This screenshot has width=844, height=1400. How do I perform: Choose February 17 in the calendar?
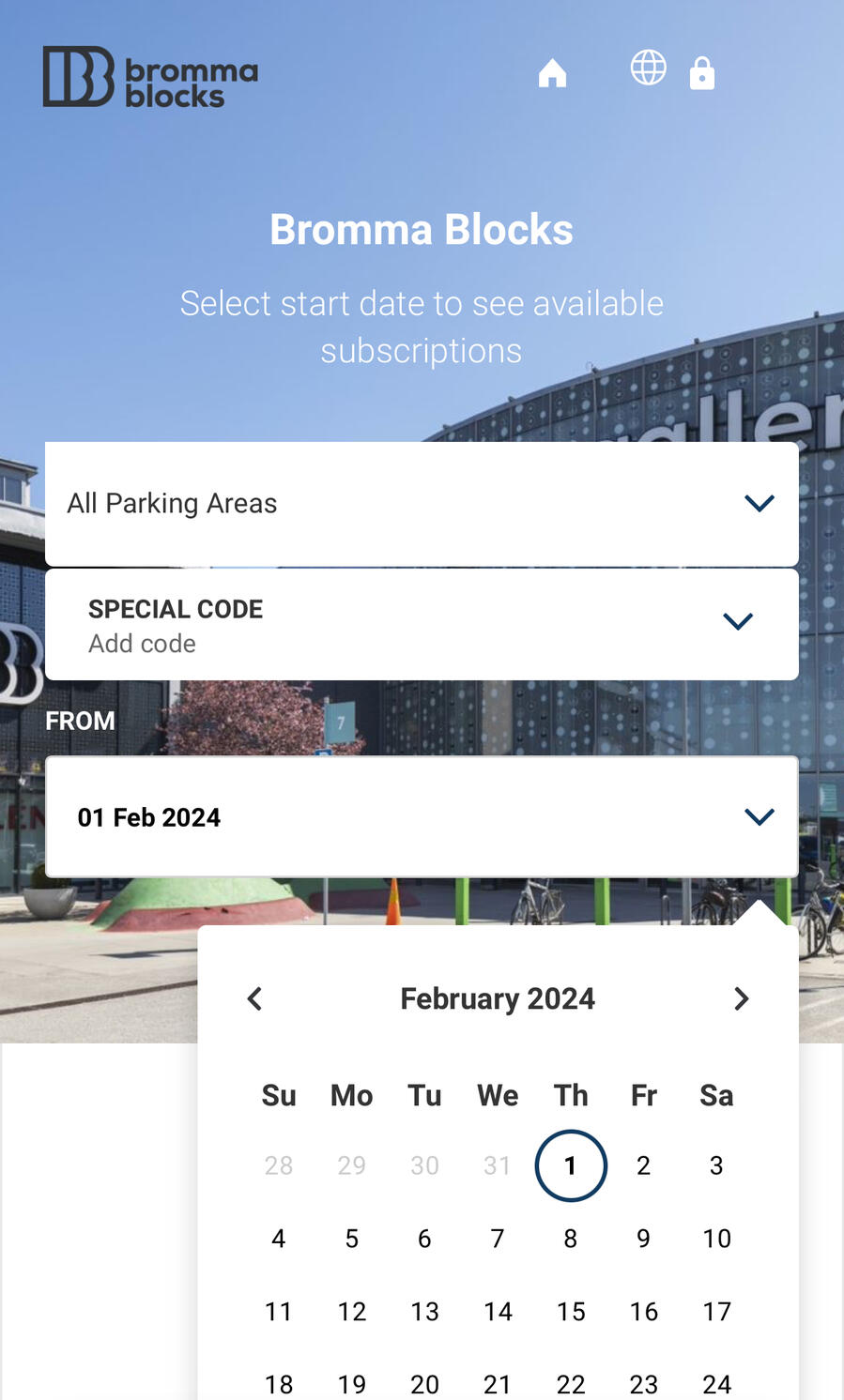click(716, 1312)
